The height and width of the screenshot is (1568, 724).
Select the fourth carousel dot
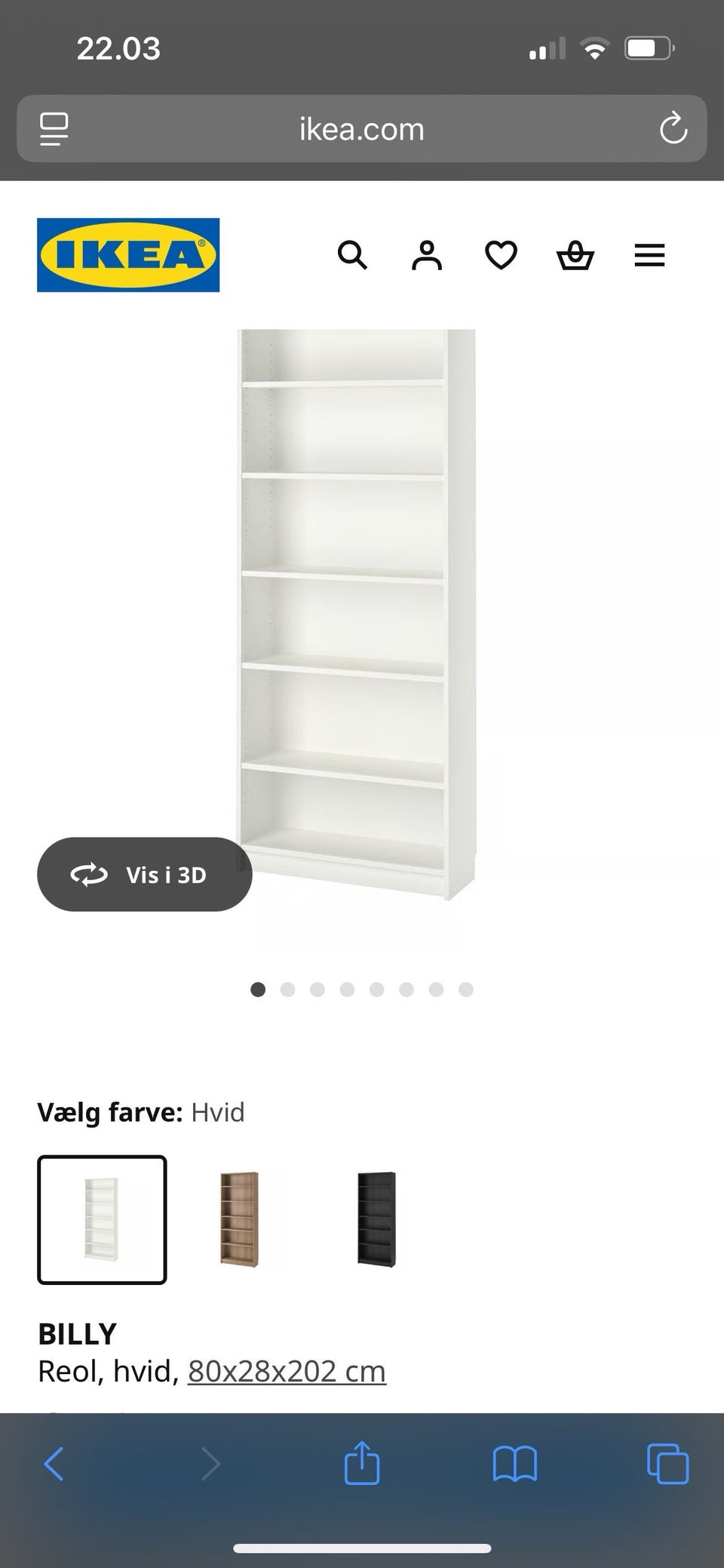(x=347, y=989)
